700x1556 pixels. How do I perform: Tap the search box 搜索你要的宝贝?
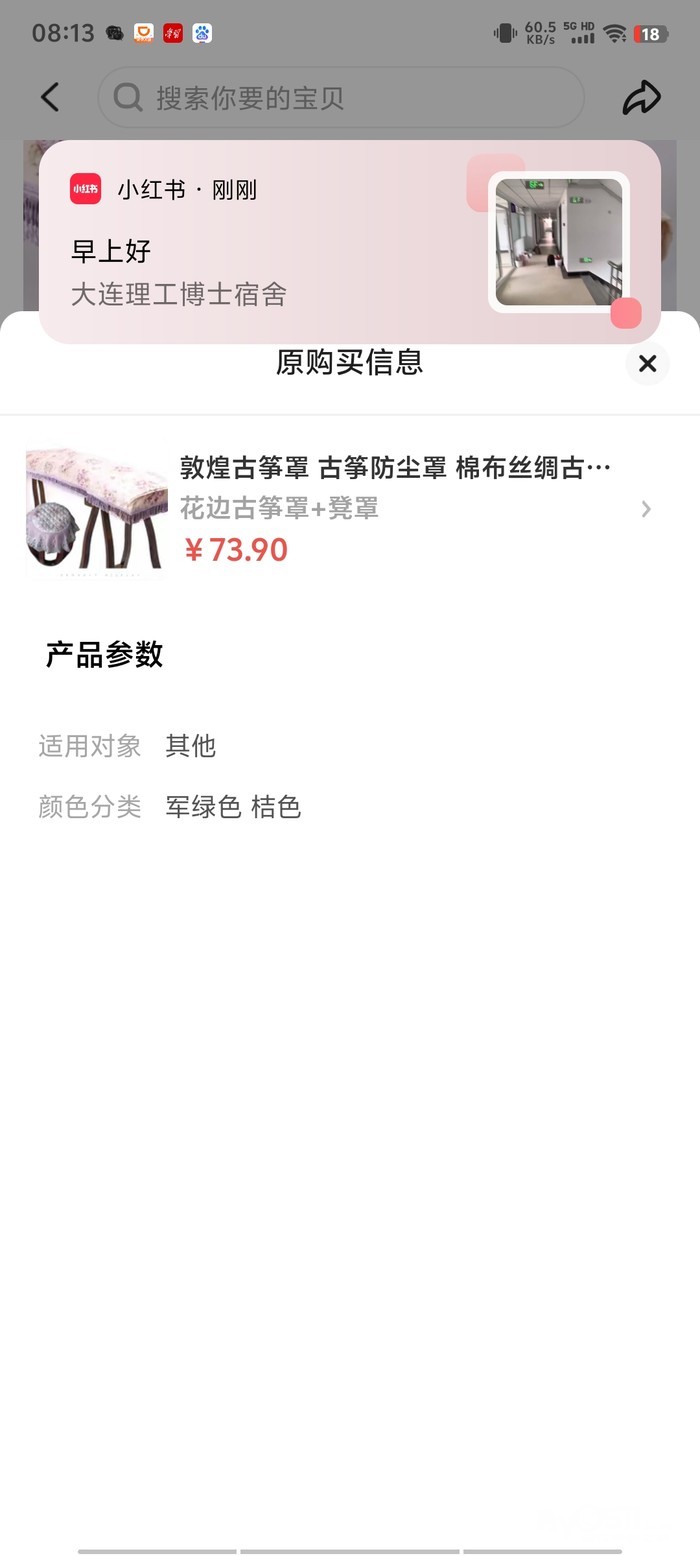click(340, 98)
